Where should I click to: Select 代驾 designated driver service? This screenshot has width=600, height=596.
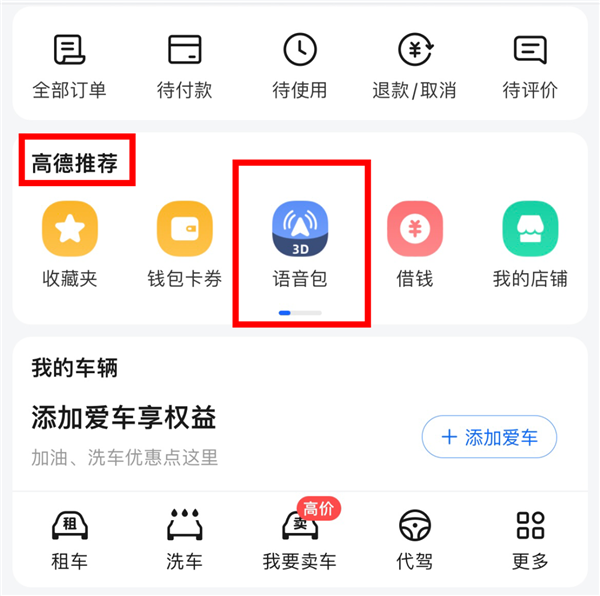pyautogui.click(x=415, y=538)
